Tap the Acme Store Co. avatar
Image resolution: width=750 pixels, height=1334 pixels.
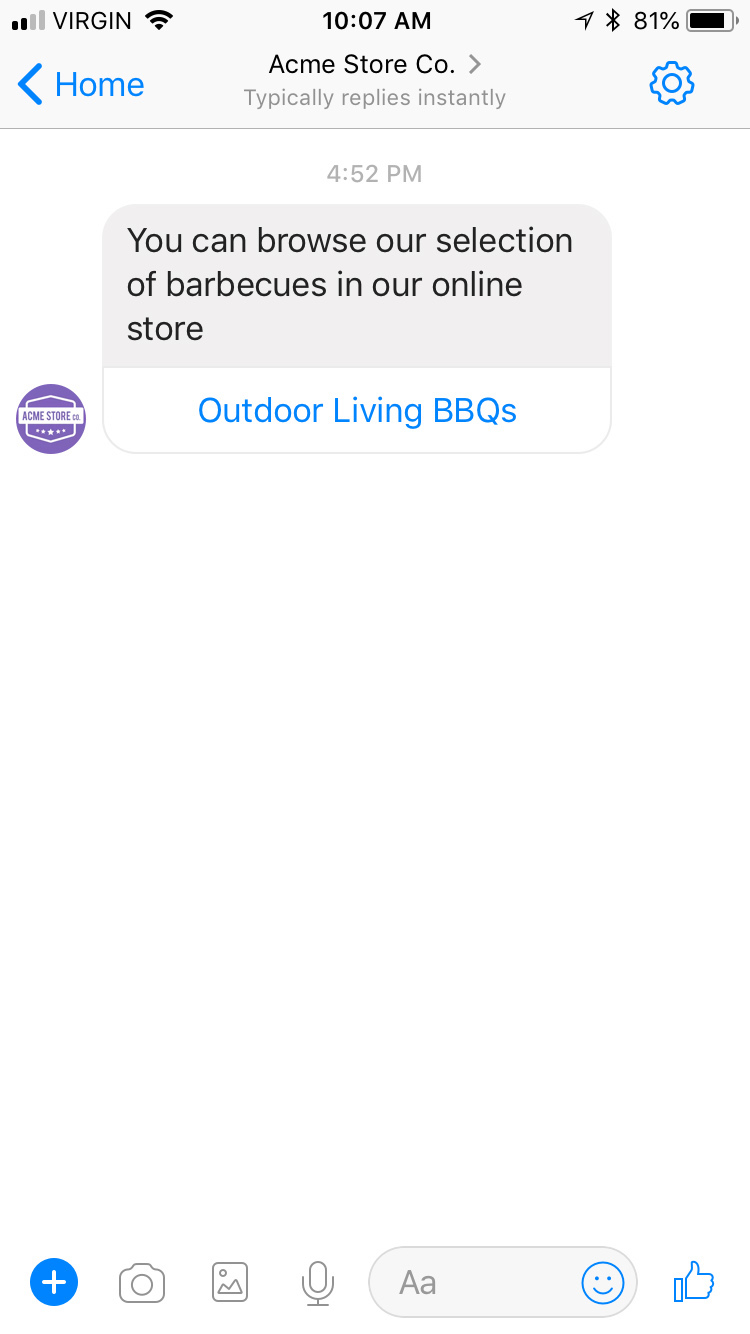click(x=51, y=419)
